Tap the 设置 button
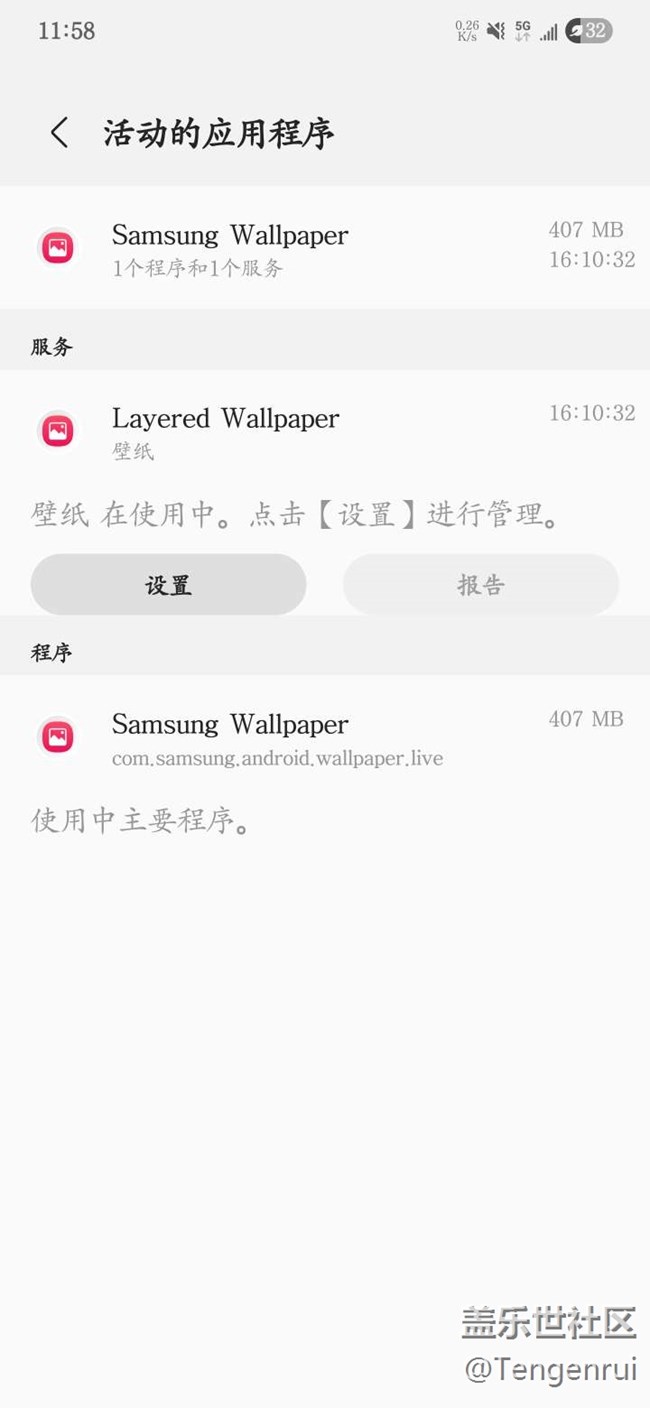 coord(168,585)
